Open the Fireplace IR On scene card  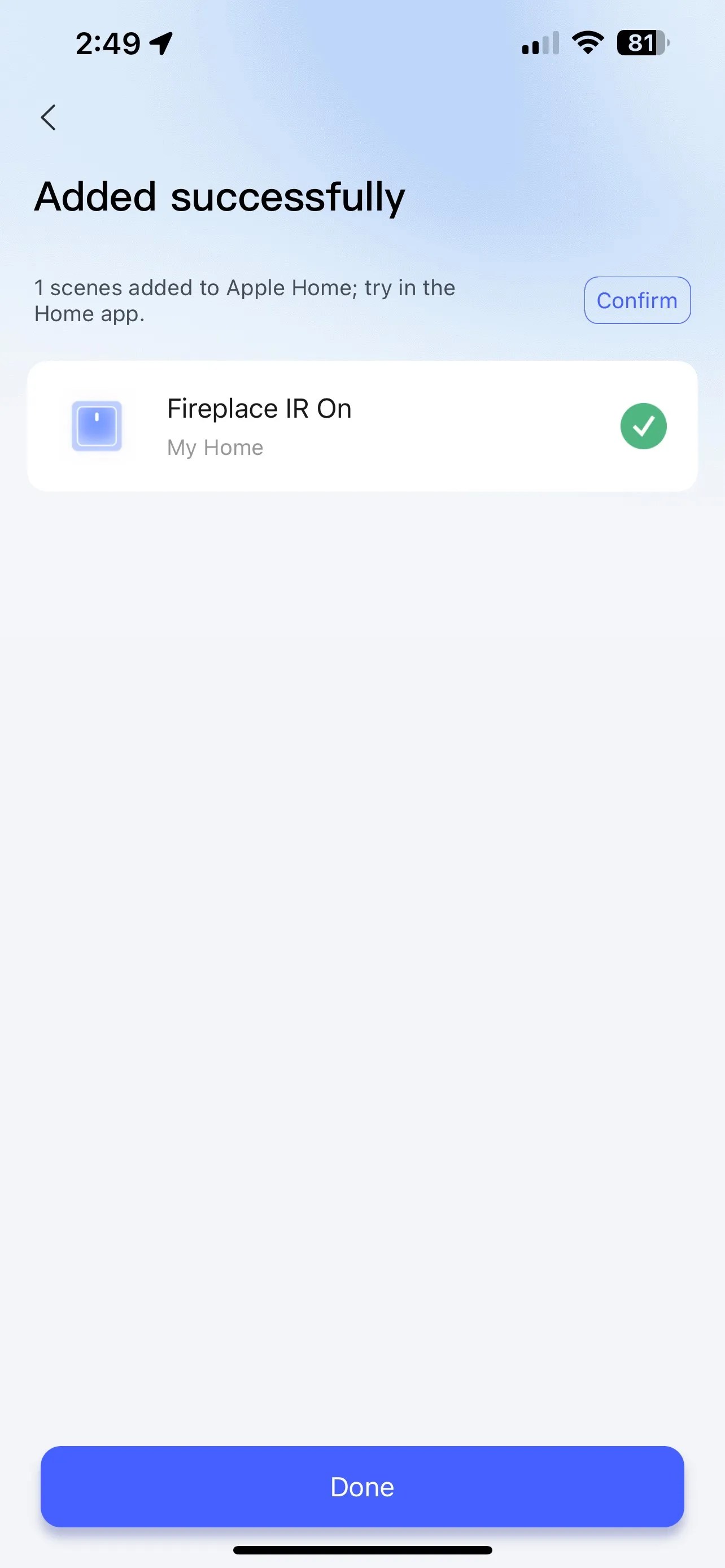362,426
